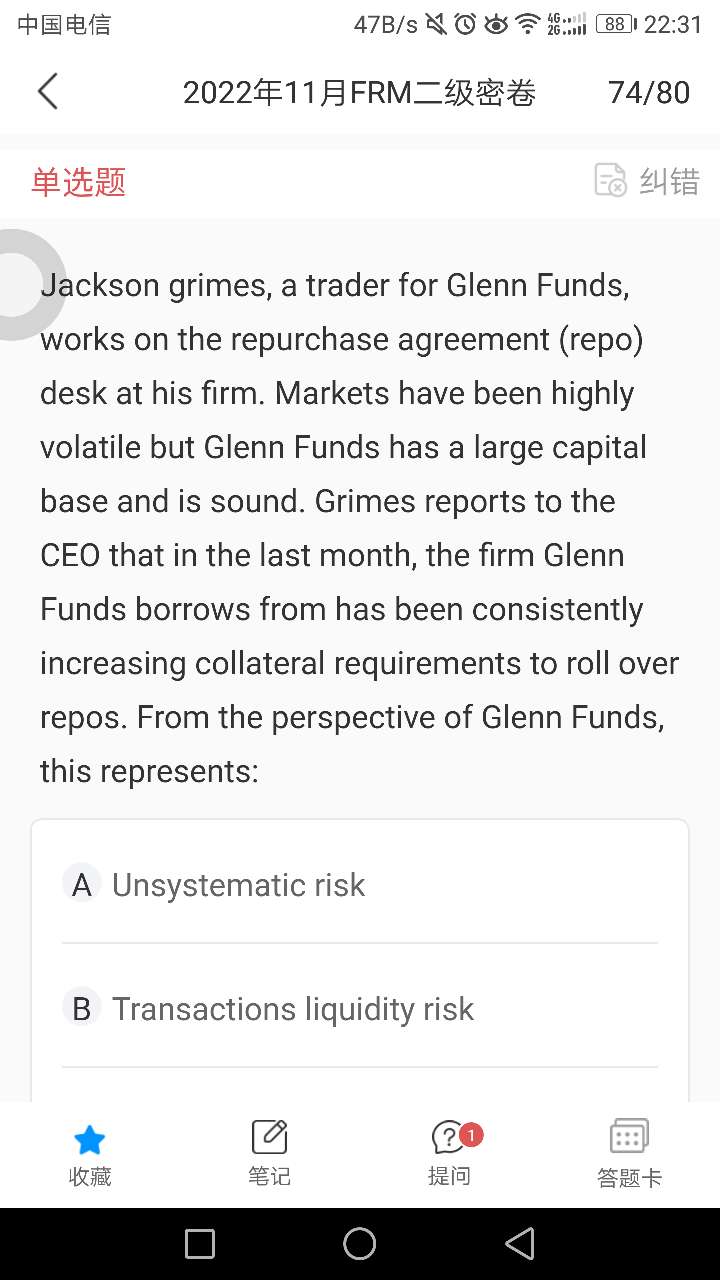Tap the floating gray circle button
This screenshot has height=1280, width=720.
coord(20,285)
